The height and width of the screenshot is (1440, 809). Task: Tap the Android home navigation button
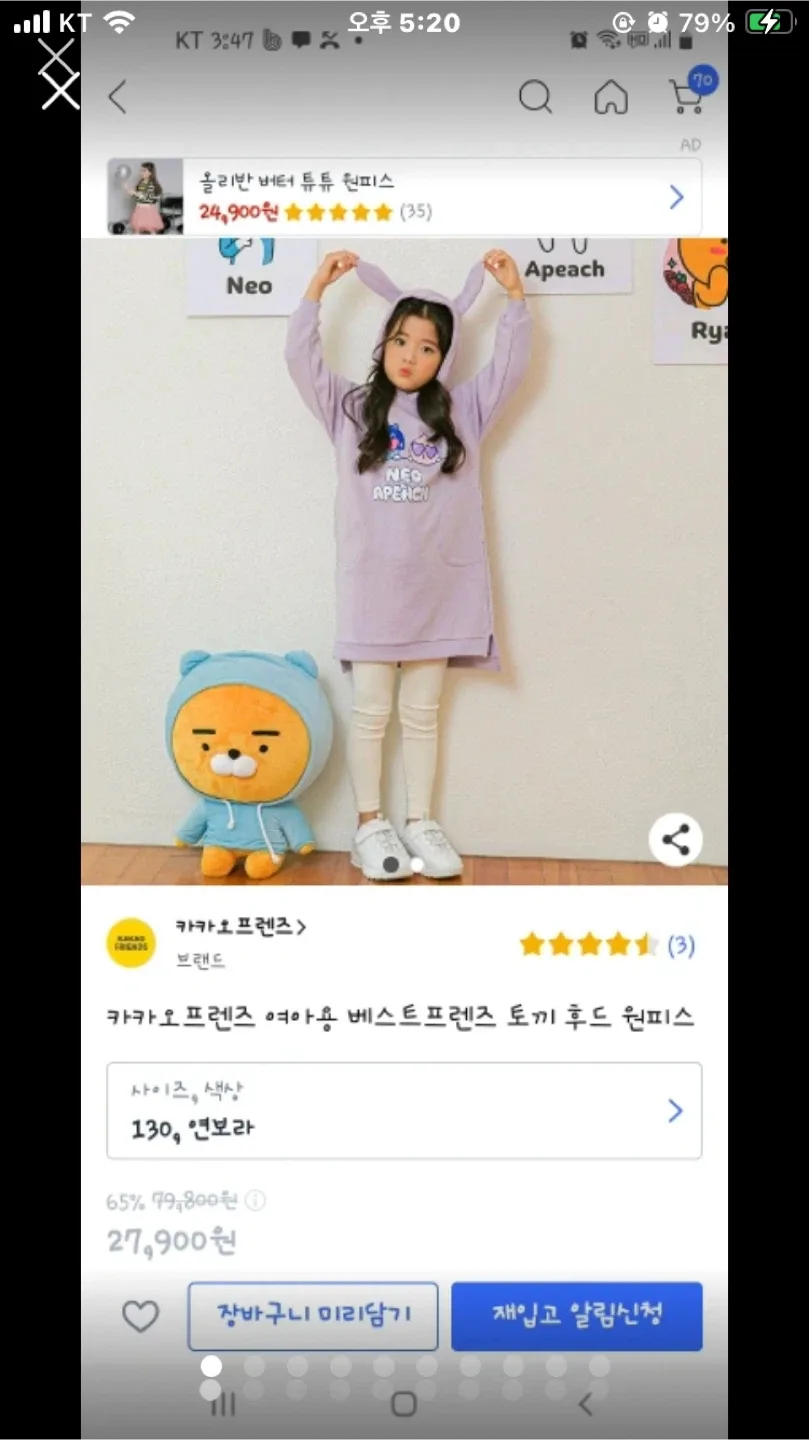403,1404
